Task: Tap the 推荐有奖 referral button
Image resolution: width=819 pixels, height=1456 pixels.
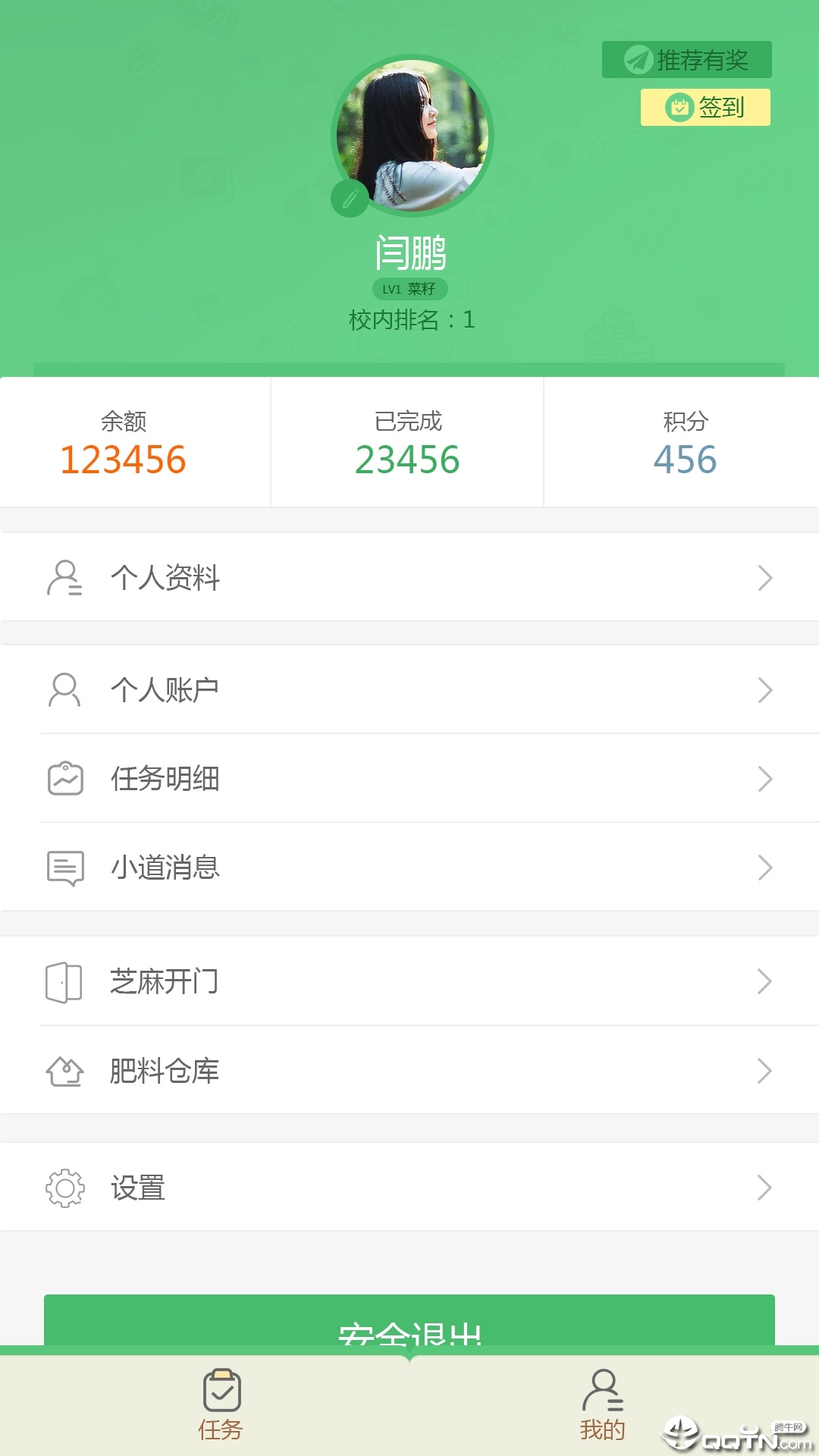Action: 686,60
